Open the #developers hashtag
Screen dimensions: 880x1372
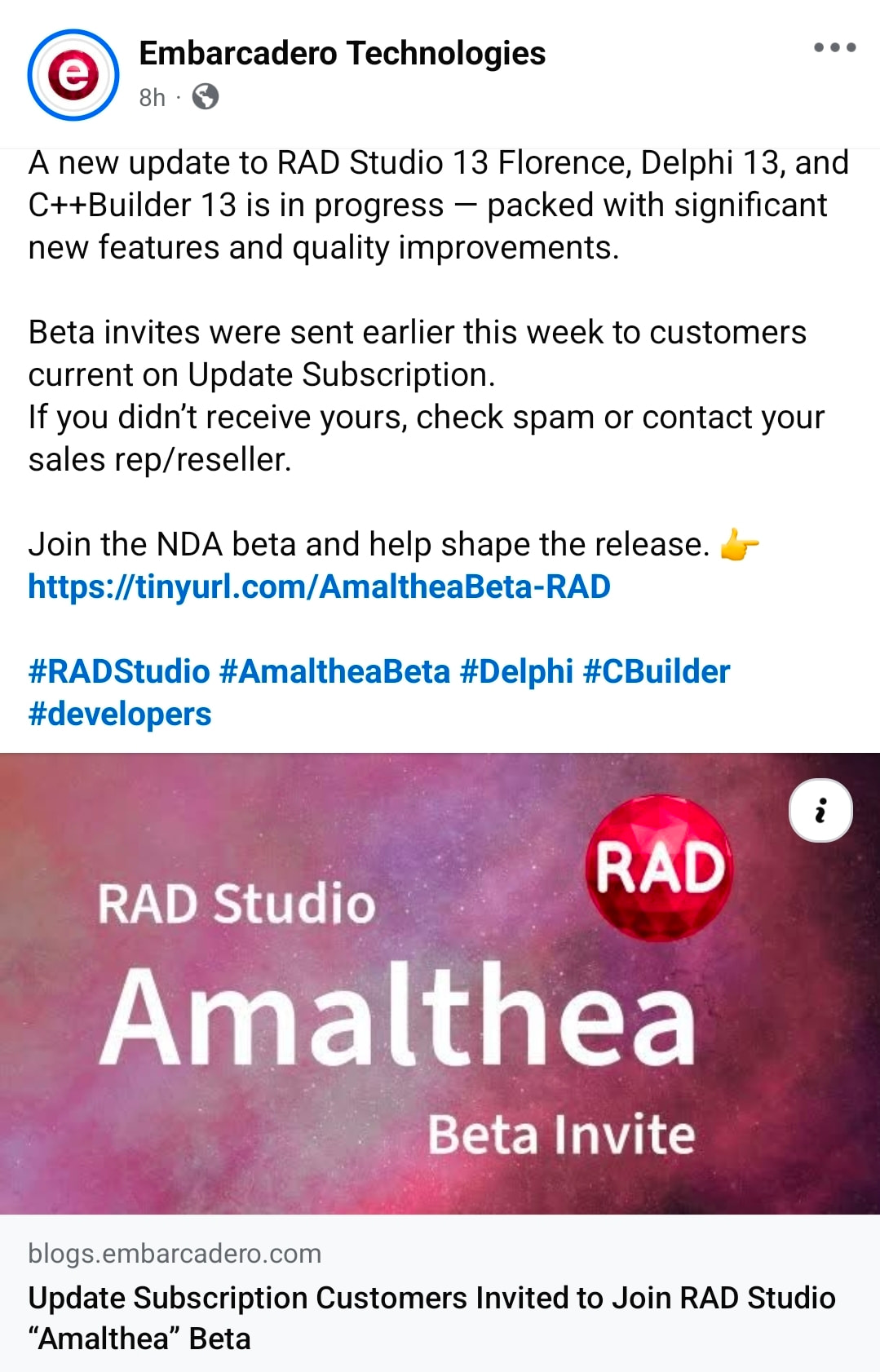pyautogui.click(x=120, y=714)
